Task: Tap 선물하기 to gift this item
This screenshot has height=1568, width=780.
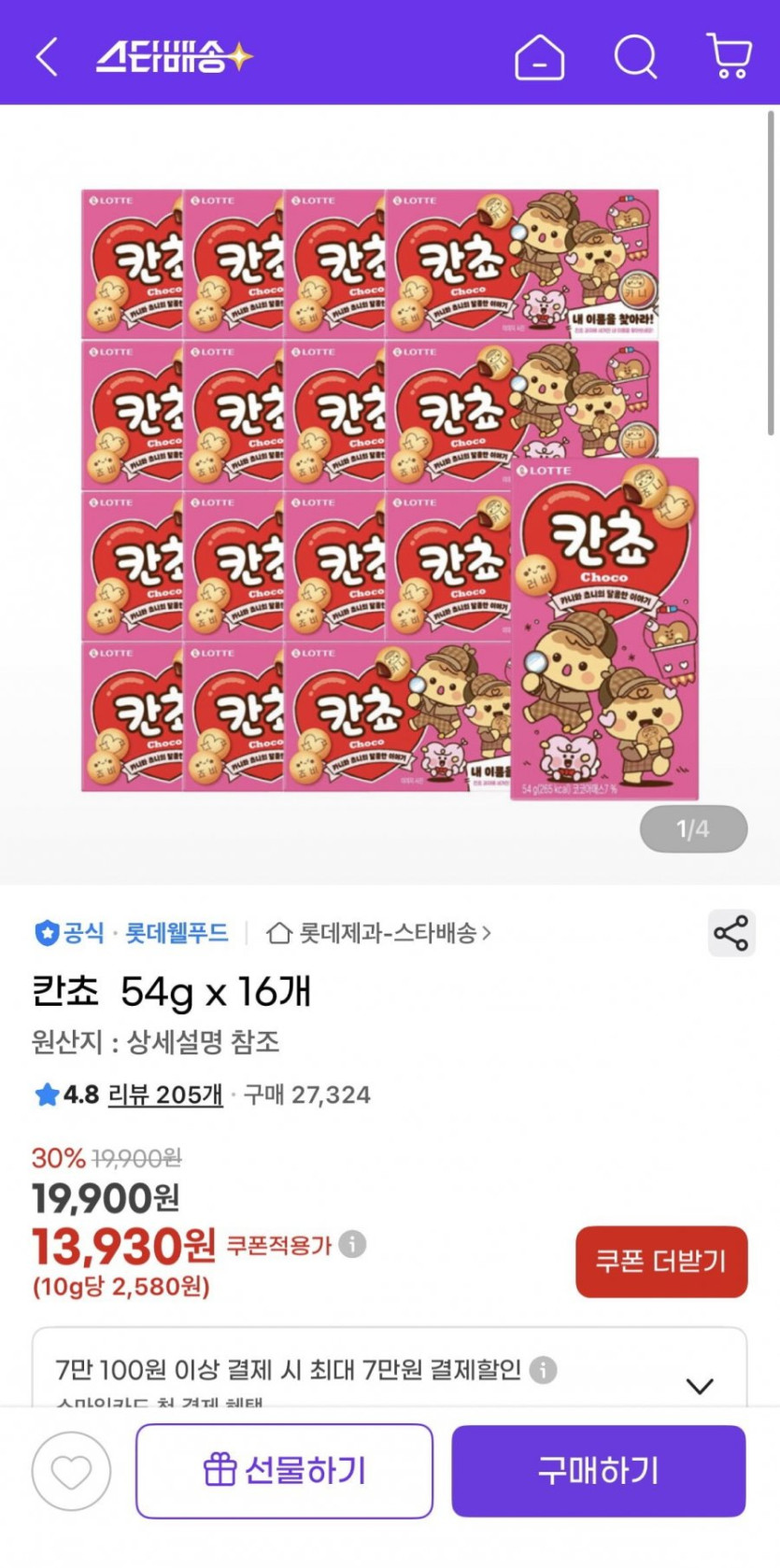Action: pos(284,1471)
